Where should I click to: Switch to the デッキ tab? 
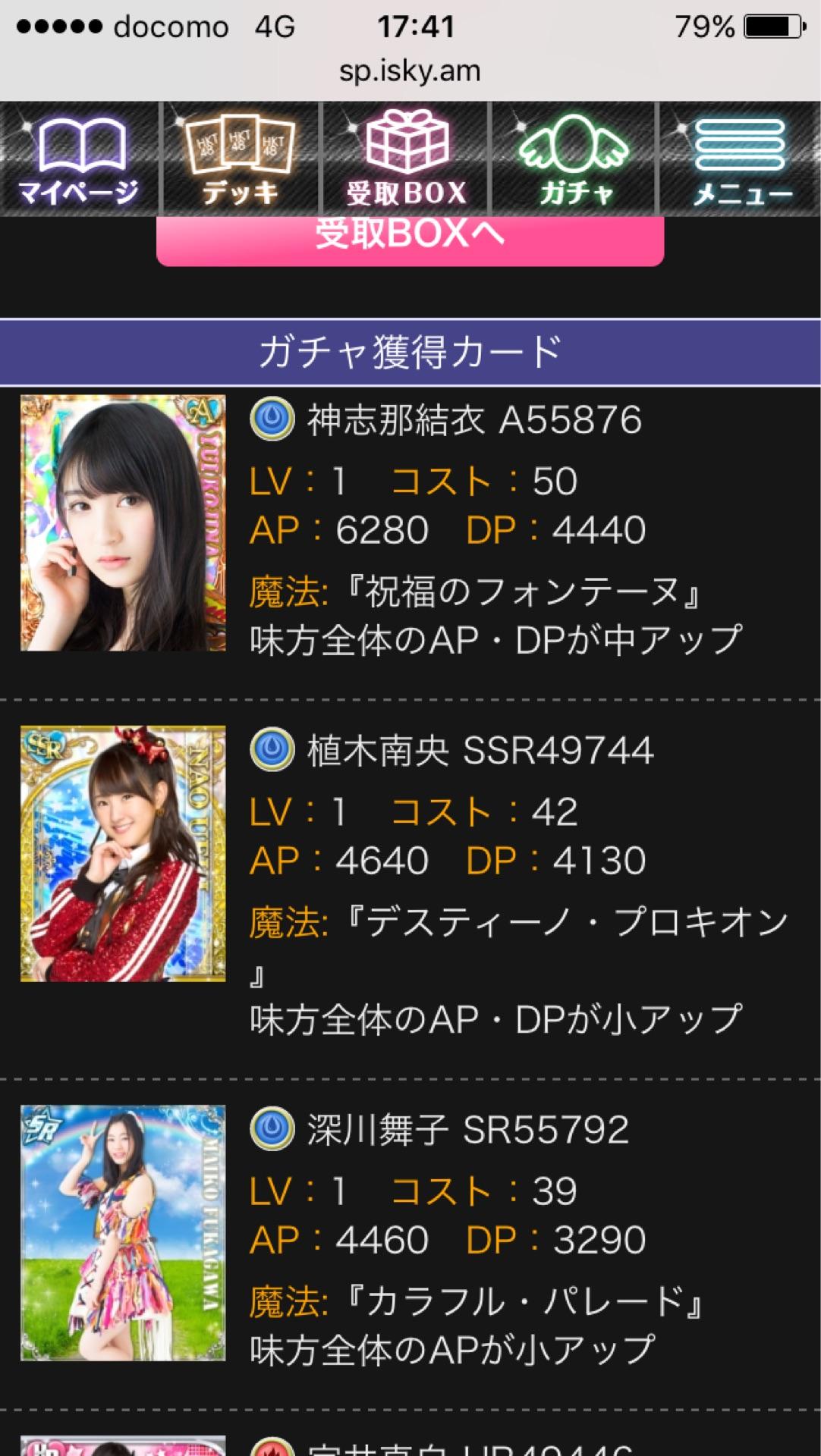(x=240, y=159)
